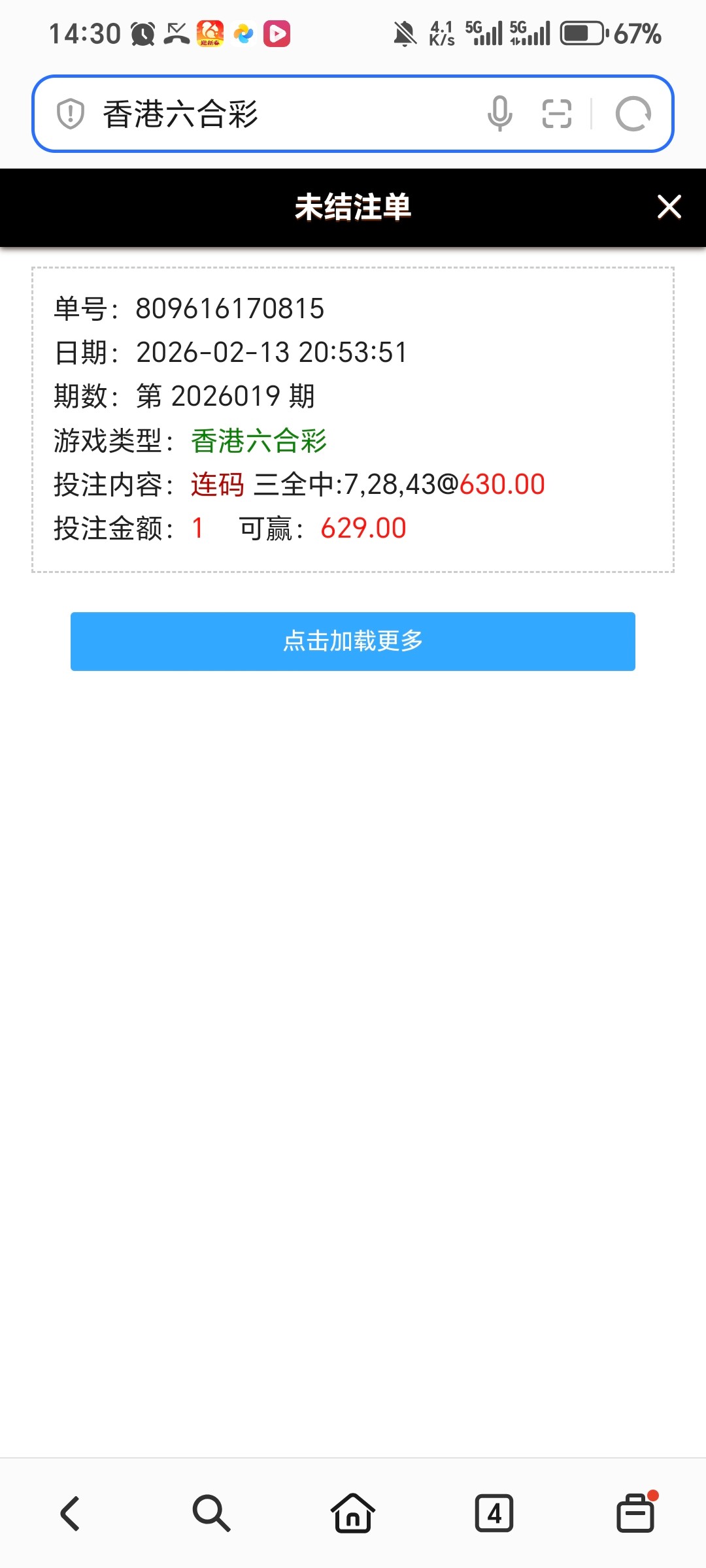Tap the battery indicator in status bar
Viewport: 706px width, 1568px height.
584,34
